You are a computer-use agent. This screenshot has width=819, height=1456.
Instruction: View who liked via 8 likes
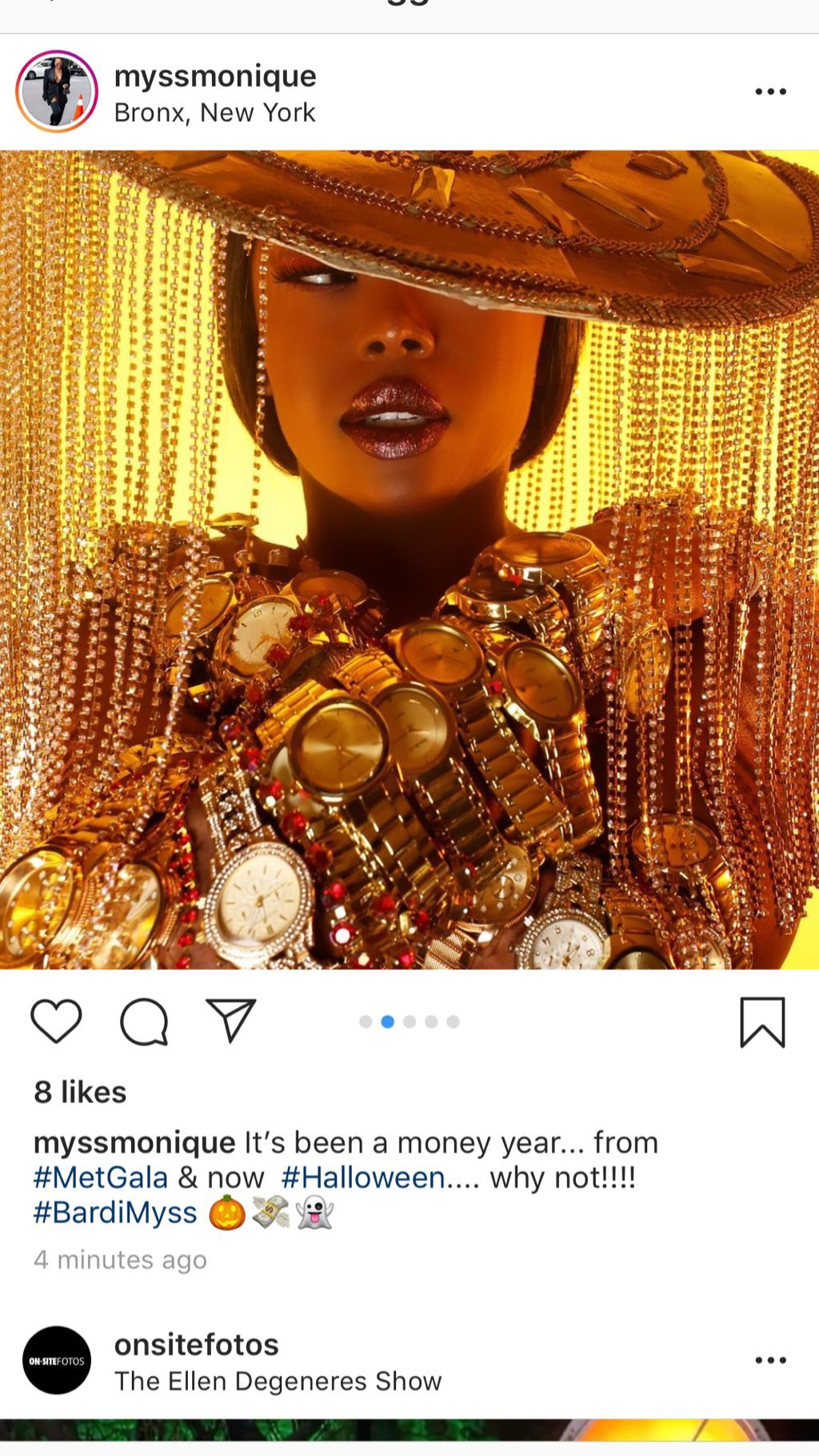click(80, 1092)
